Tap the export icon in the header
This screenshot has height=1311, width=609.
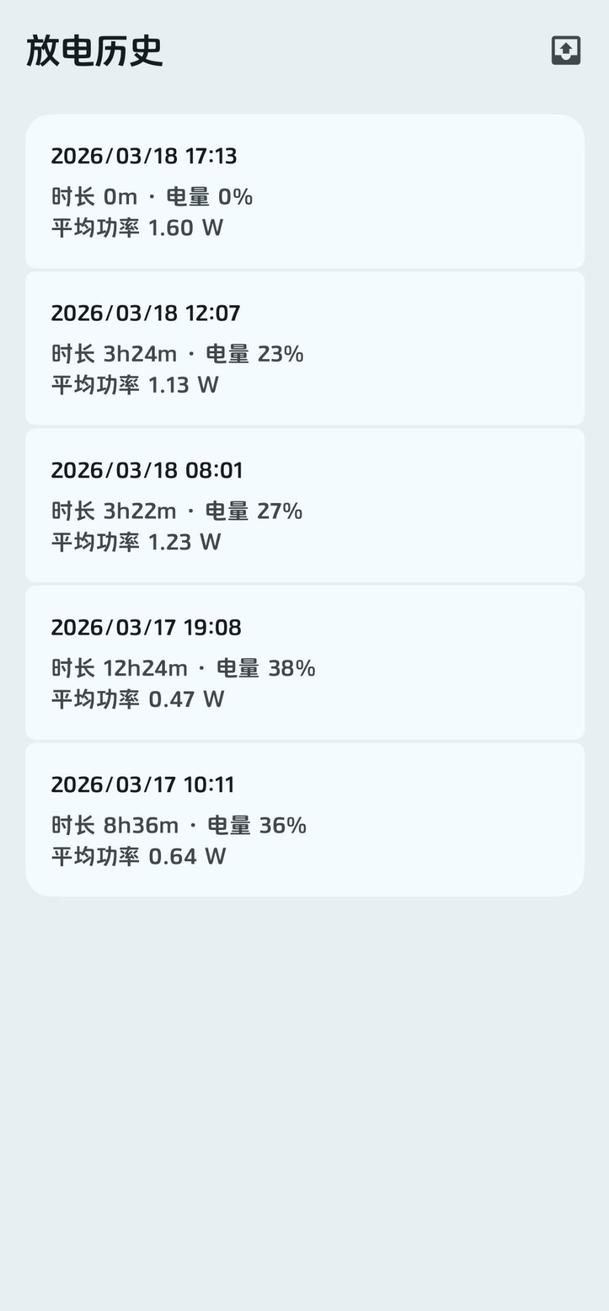click(566, 50)
